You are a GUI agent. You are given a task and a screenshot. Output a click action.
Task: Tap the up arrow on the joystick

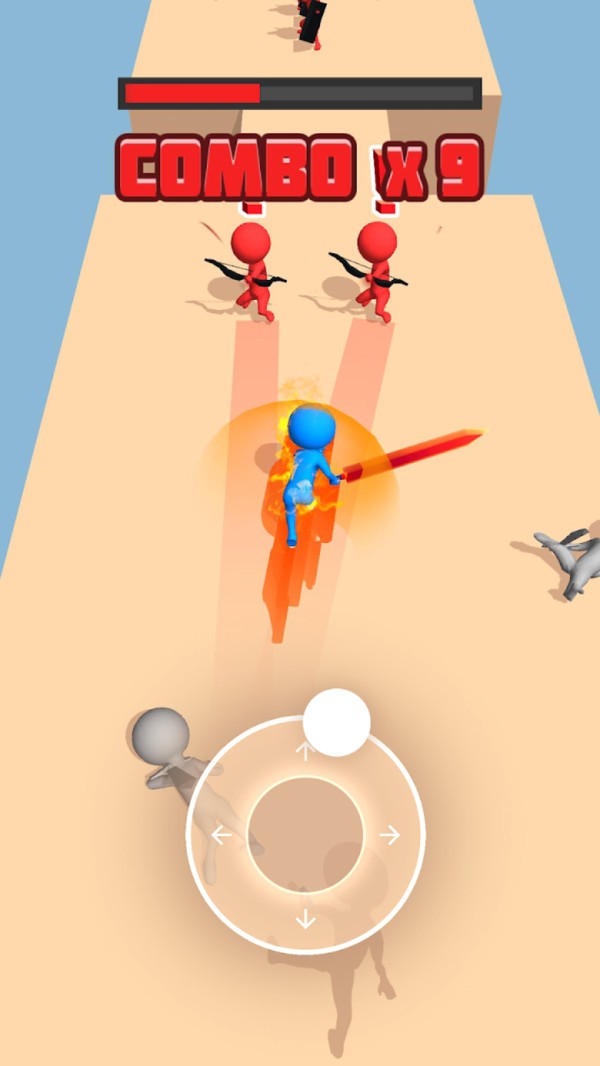pos(306,752)
